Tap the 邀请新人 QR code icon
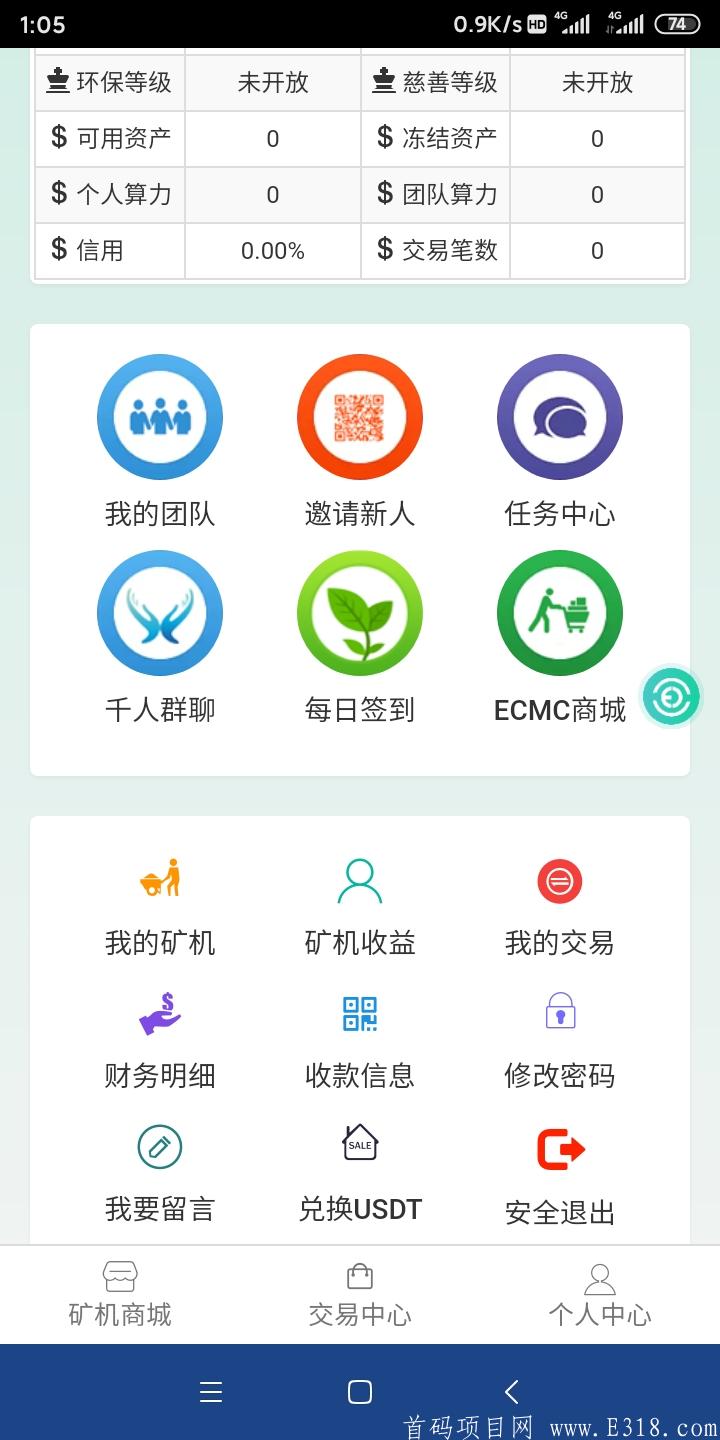 pos(359,417)
